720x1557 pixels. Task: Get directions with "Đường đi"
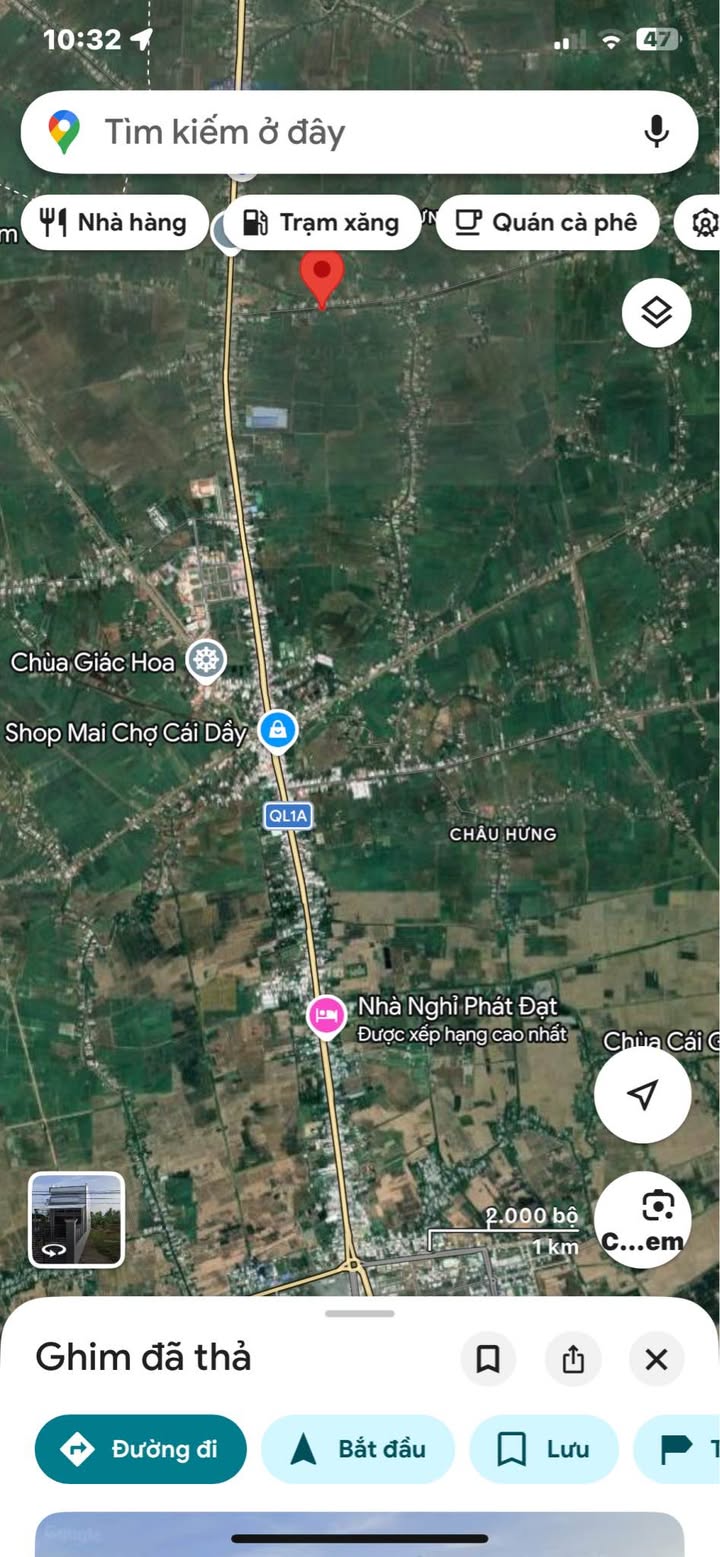tap(141, 1449)
